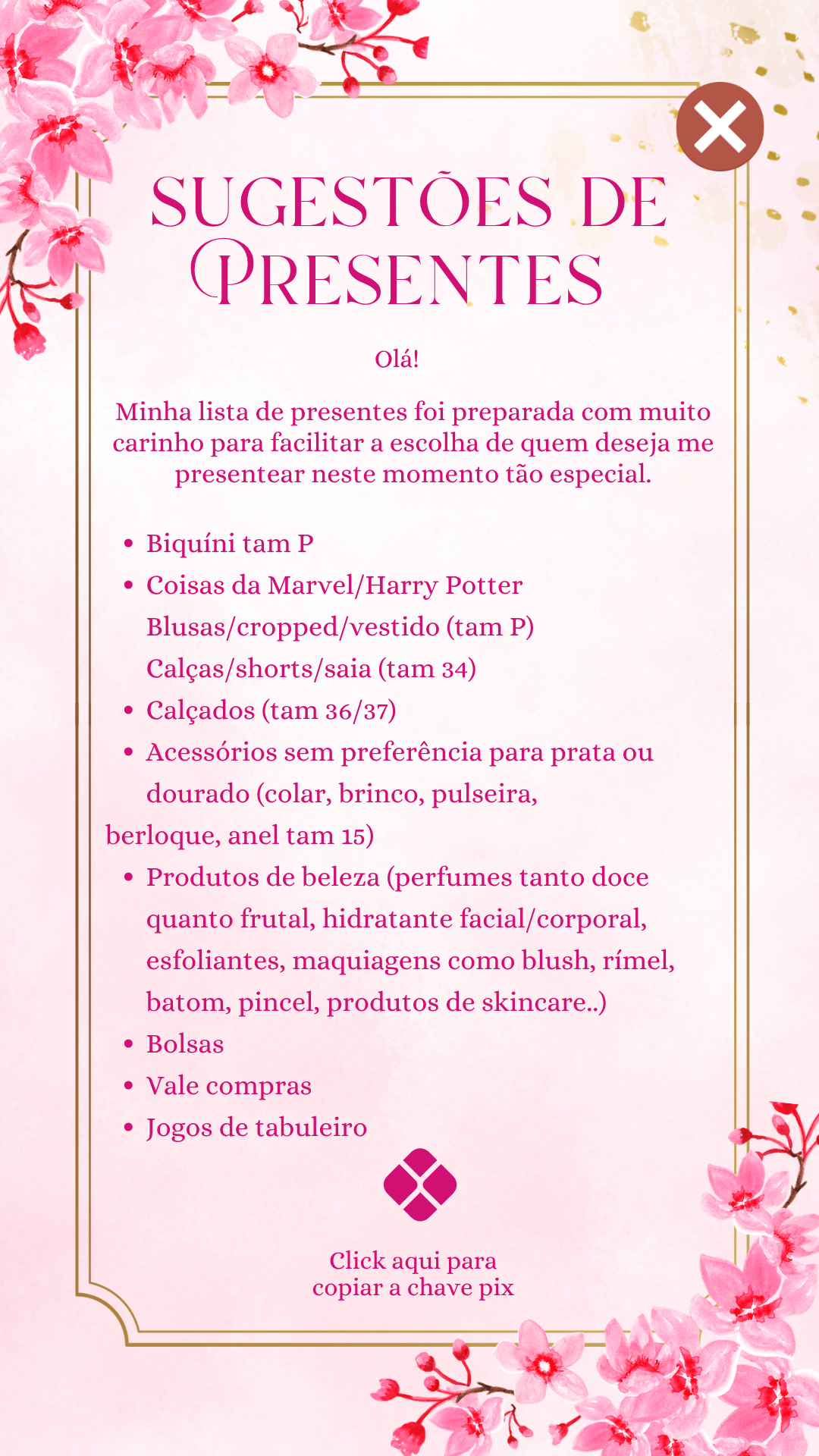Copy the pix key via the pix icon
Screen dimensions: 819x1456
(x=420, y=1185)
